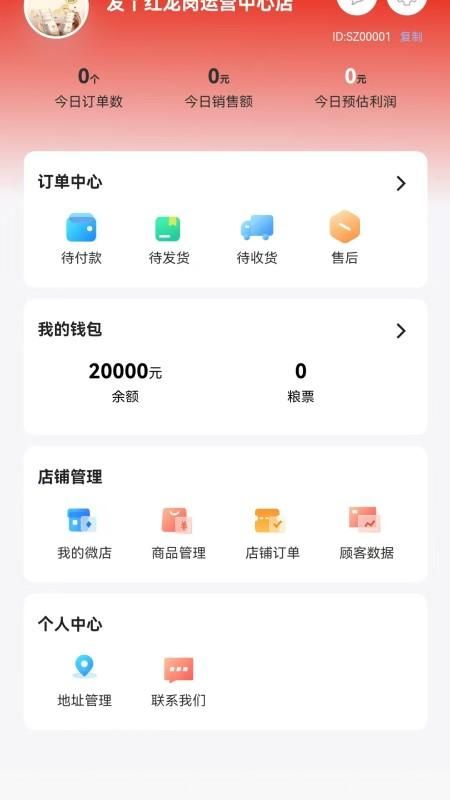The height and width of the screenshot is (800, 450).
Task: Open the messages icon at top
Action: 357,4
